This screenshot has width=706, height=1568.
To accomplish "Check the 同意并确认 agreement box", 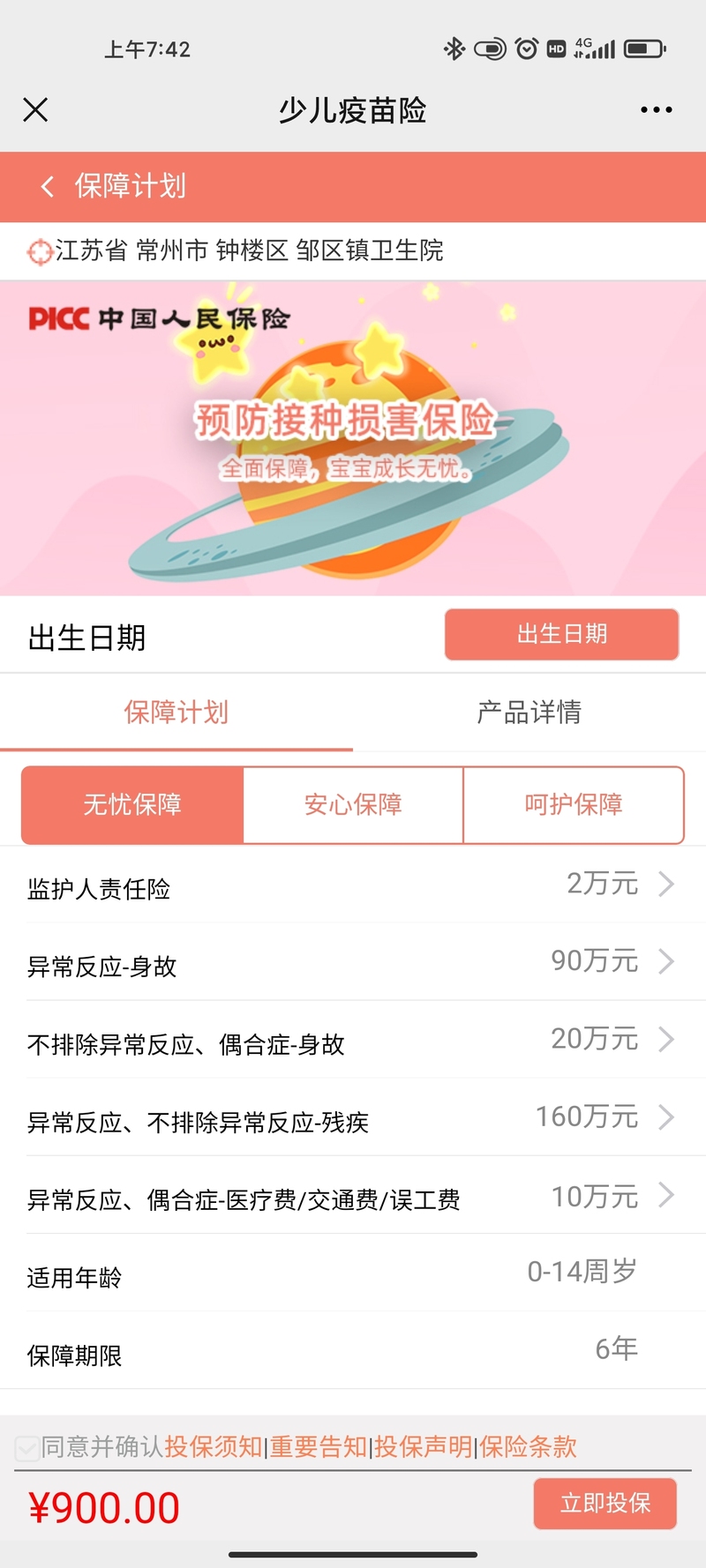I will [27, 1448].
